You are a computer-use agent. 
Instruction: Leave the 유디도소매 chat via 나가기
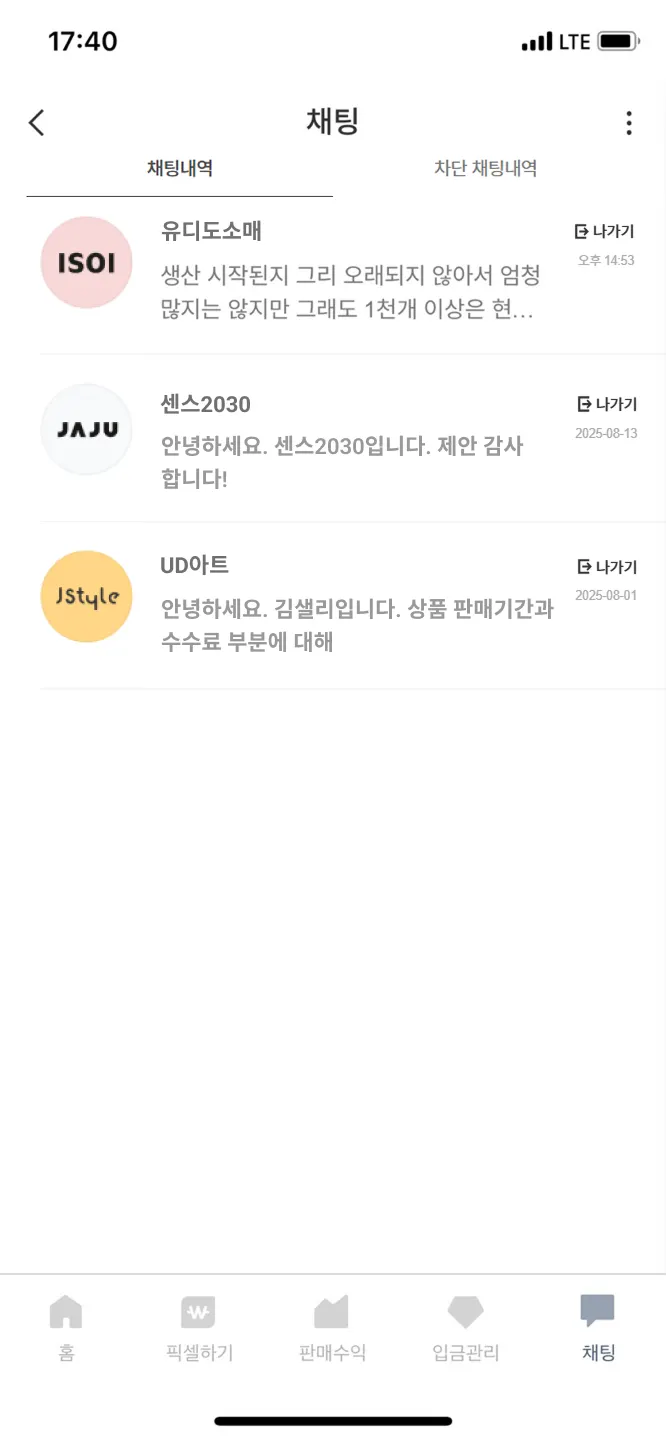(x=605, y=232)
